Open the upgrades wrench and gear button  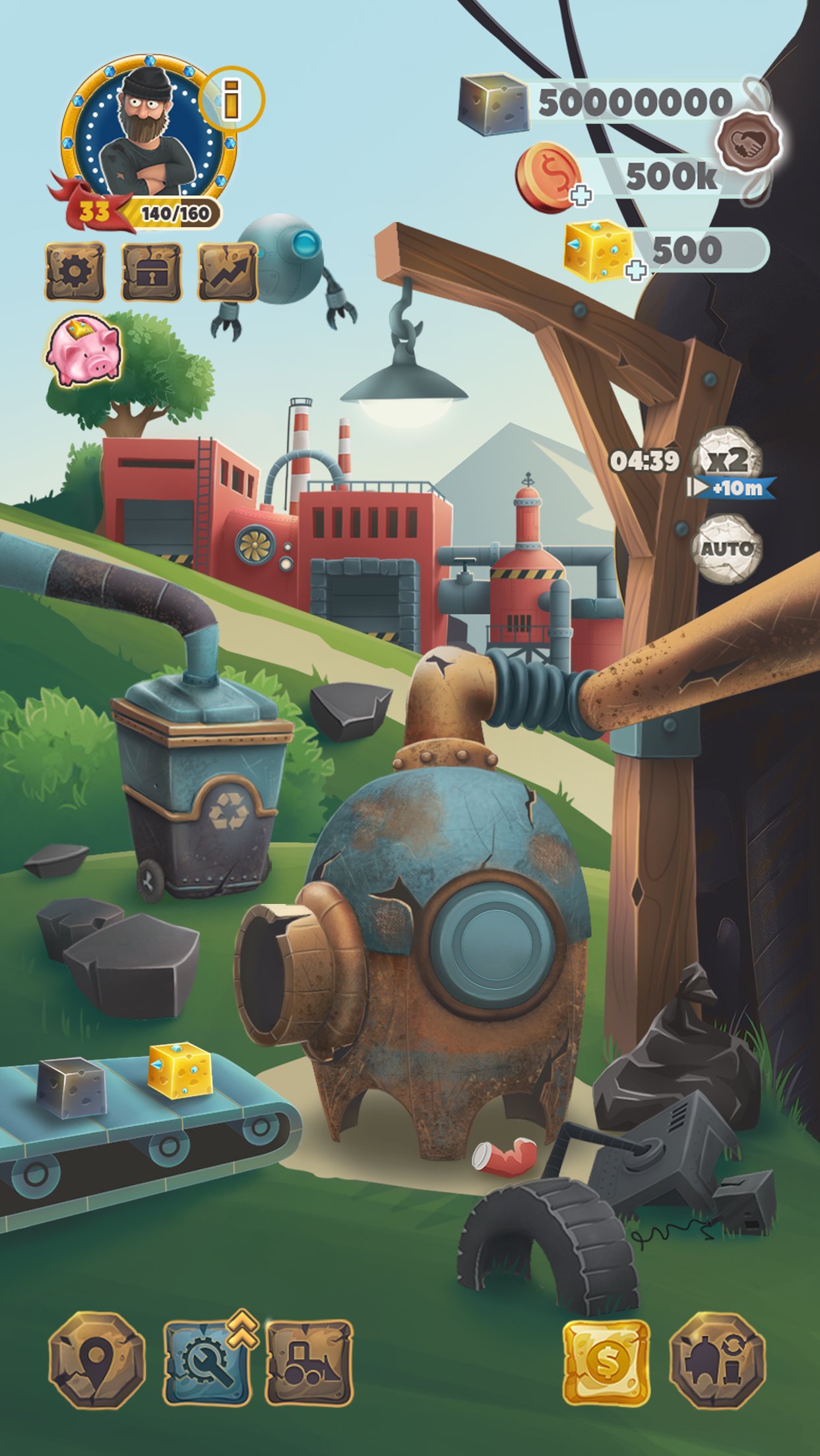point(208,1362)
